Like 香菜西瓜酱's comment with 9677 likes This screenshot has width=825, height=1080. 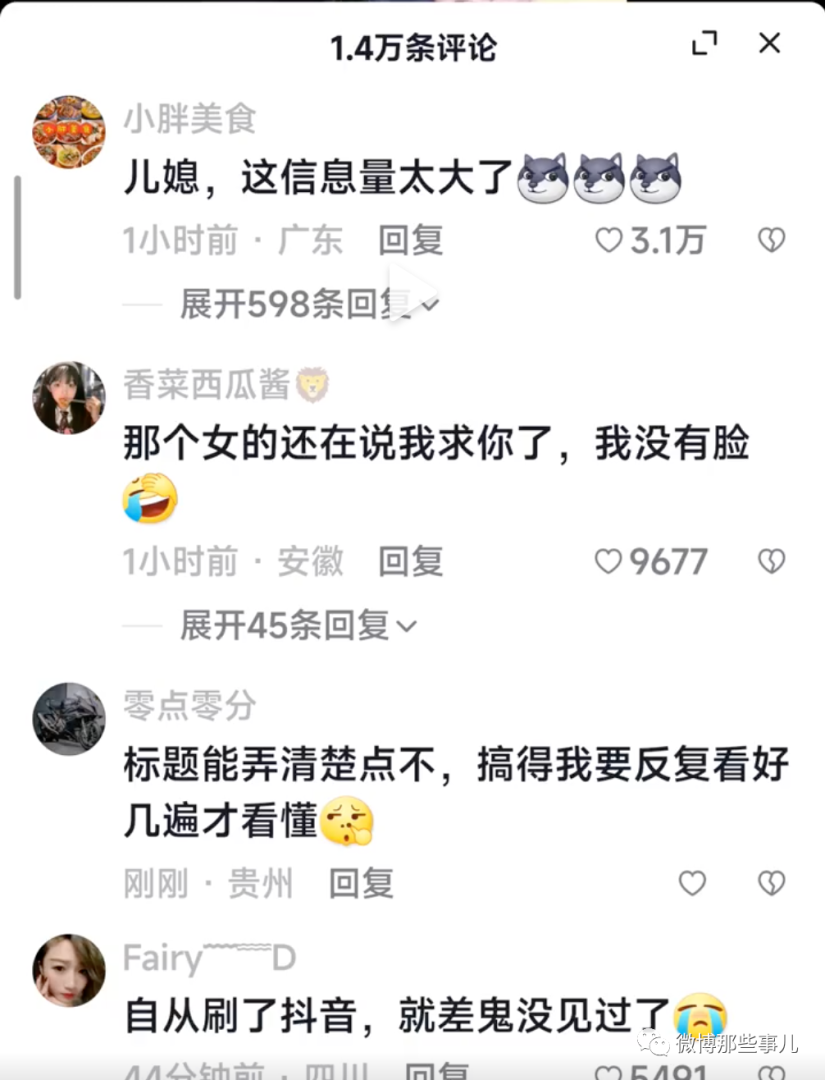tap(609, 562)
